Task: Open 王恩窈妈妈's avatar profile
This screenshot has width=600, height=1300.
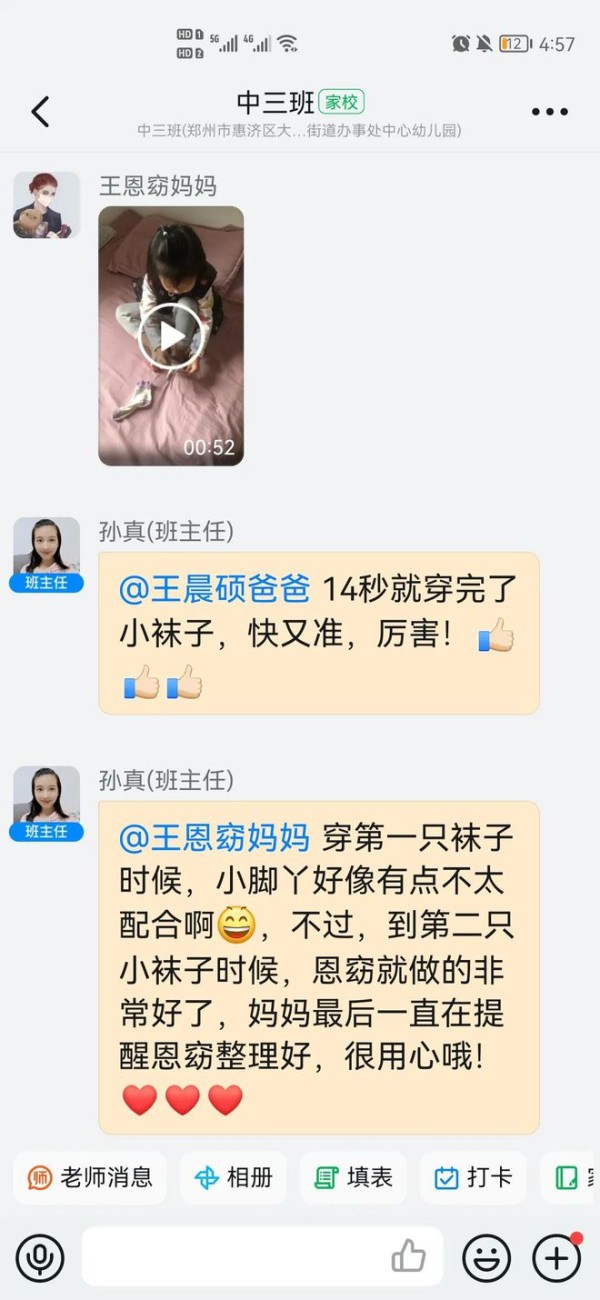Action: click(46, 205)
